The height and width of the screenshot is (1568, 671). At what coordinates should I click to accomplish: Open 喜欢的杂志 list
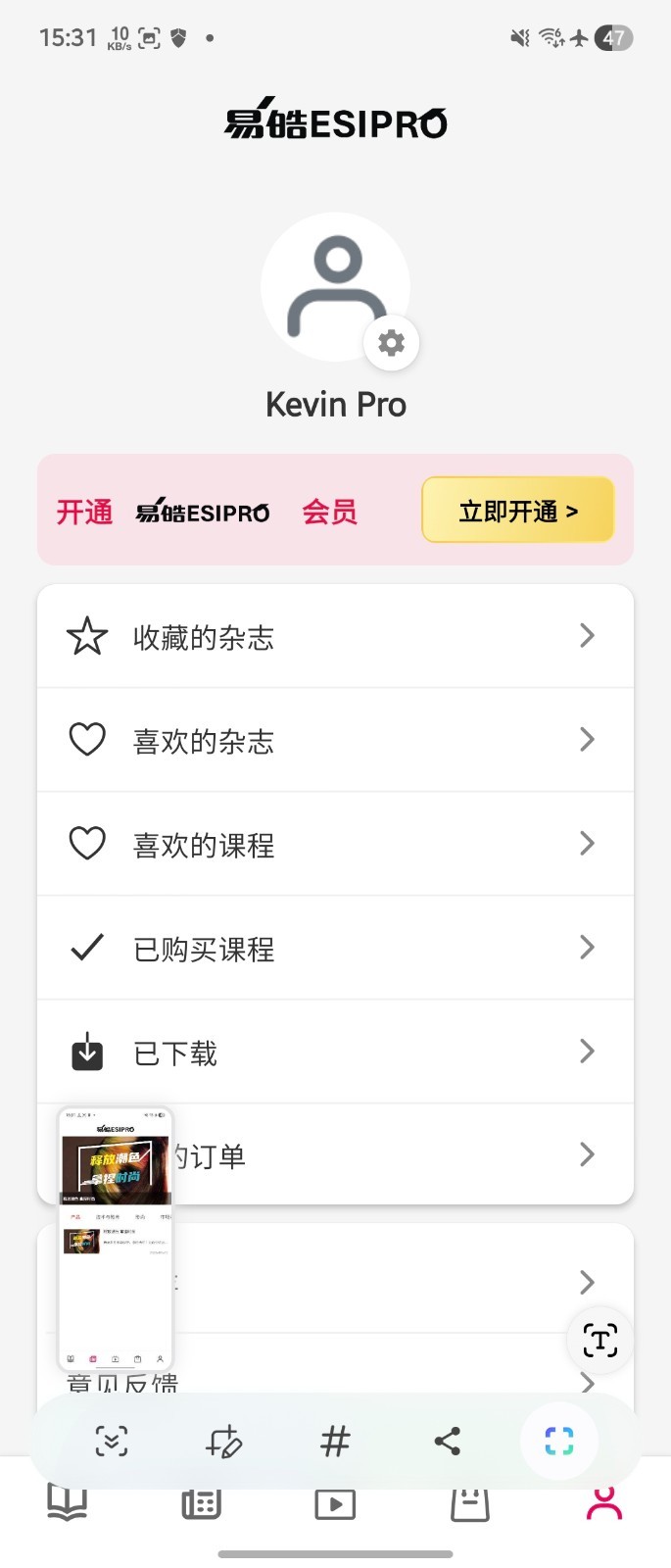click(335, 741)
